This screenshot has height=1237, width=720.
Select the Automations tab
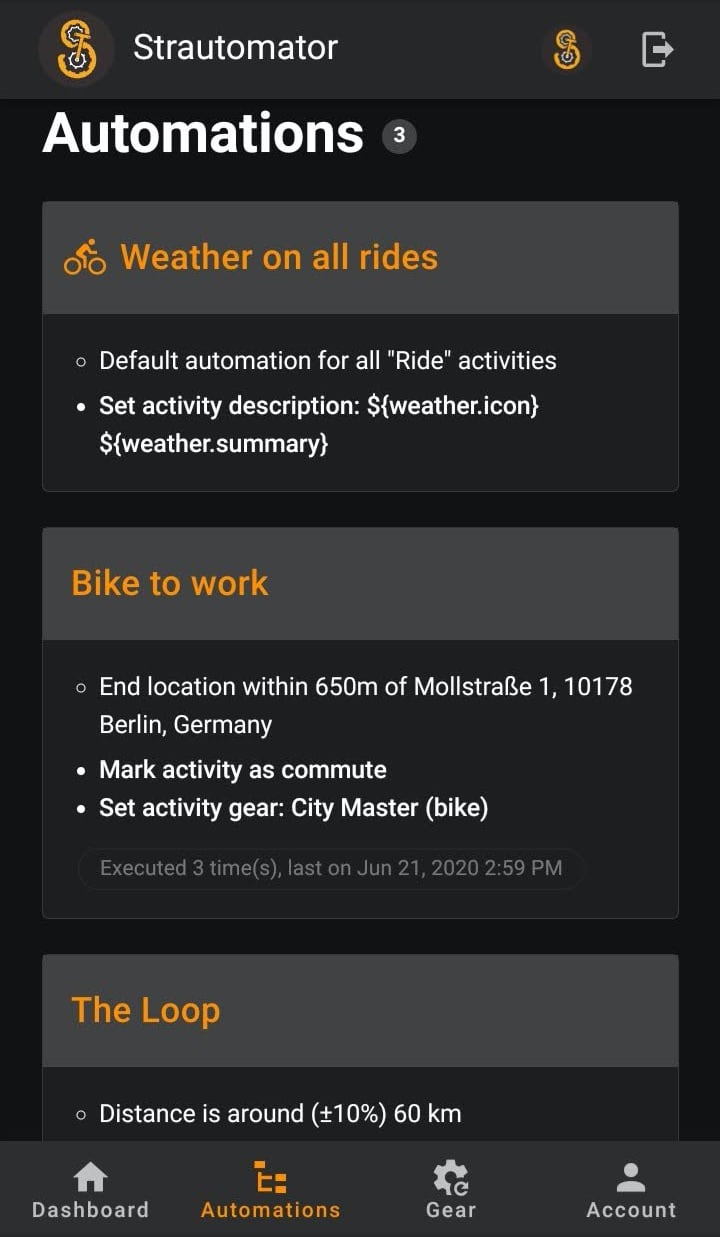pos(270,1190)
